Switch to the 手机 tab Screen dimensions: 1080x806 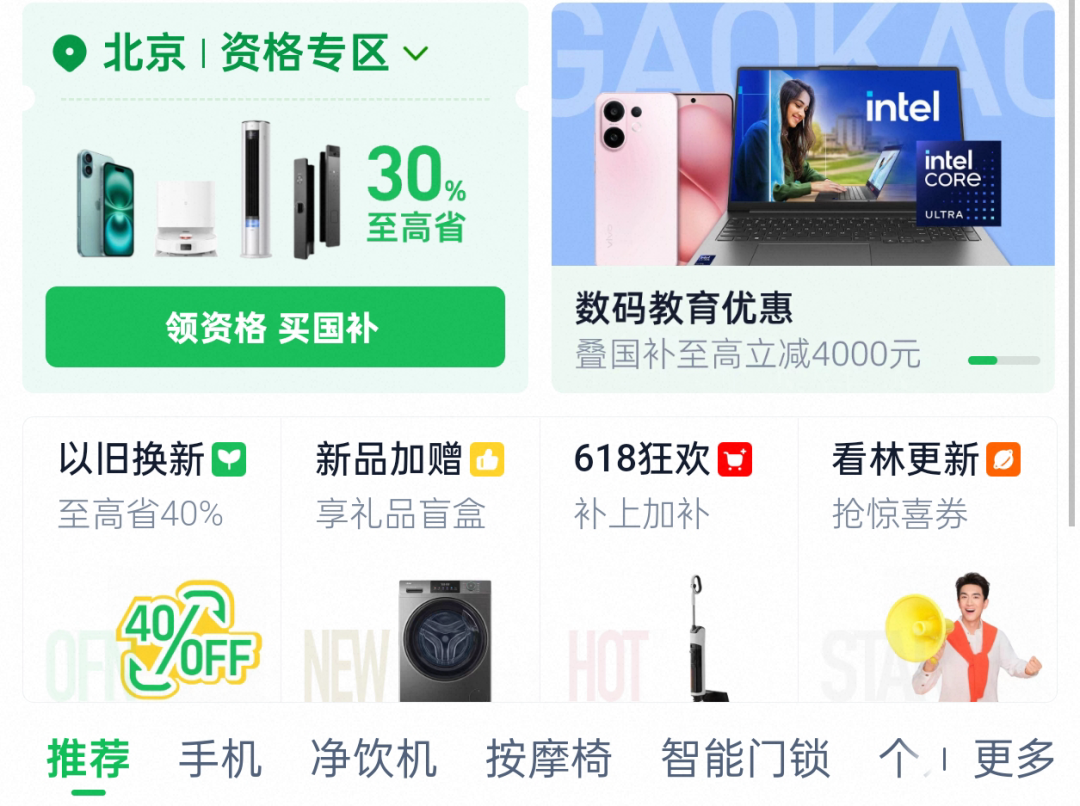click(220, 759)
